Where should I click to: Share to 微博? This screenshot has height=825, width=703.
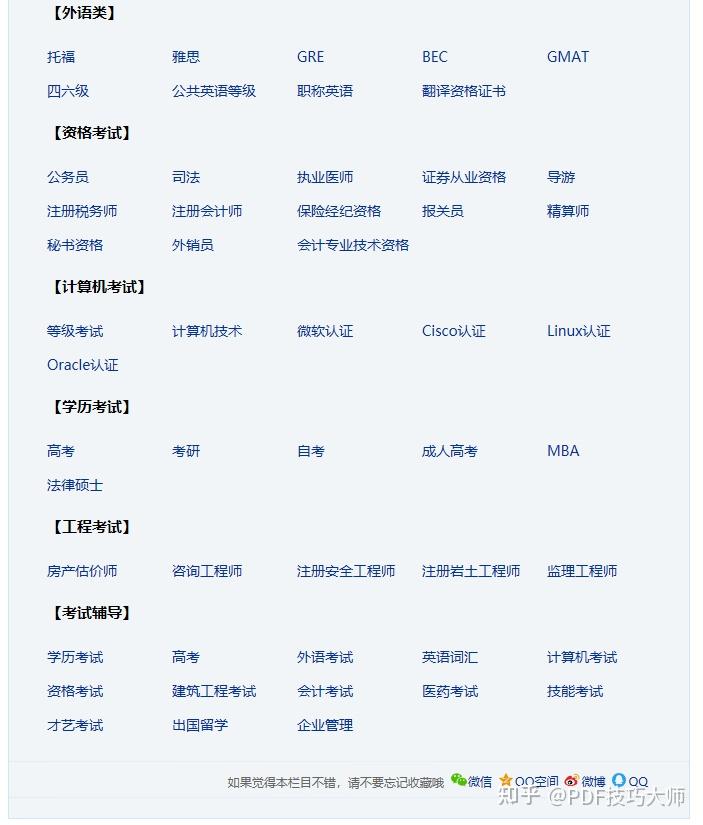point(585,781)
